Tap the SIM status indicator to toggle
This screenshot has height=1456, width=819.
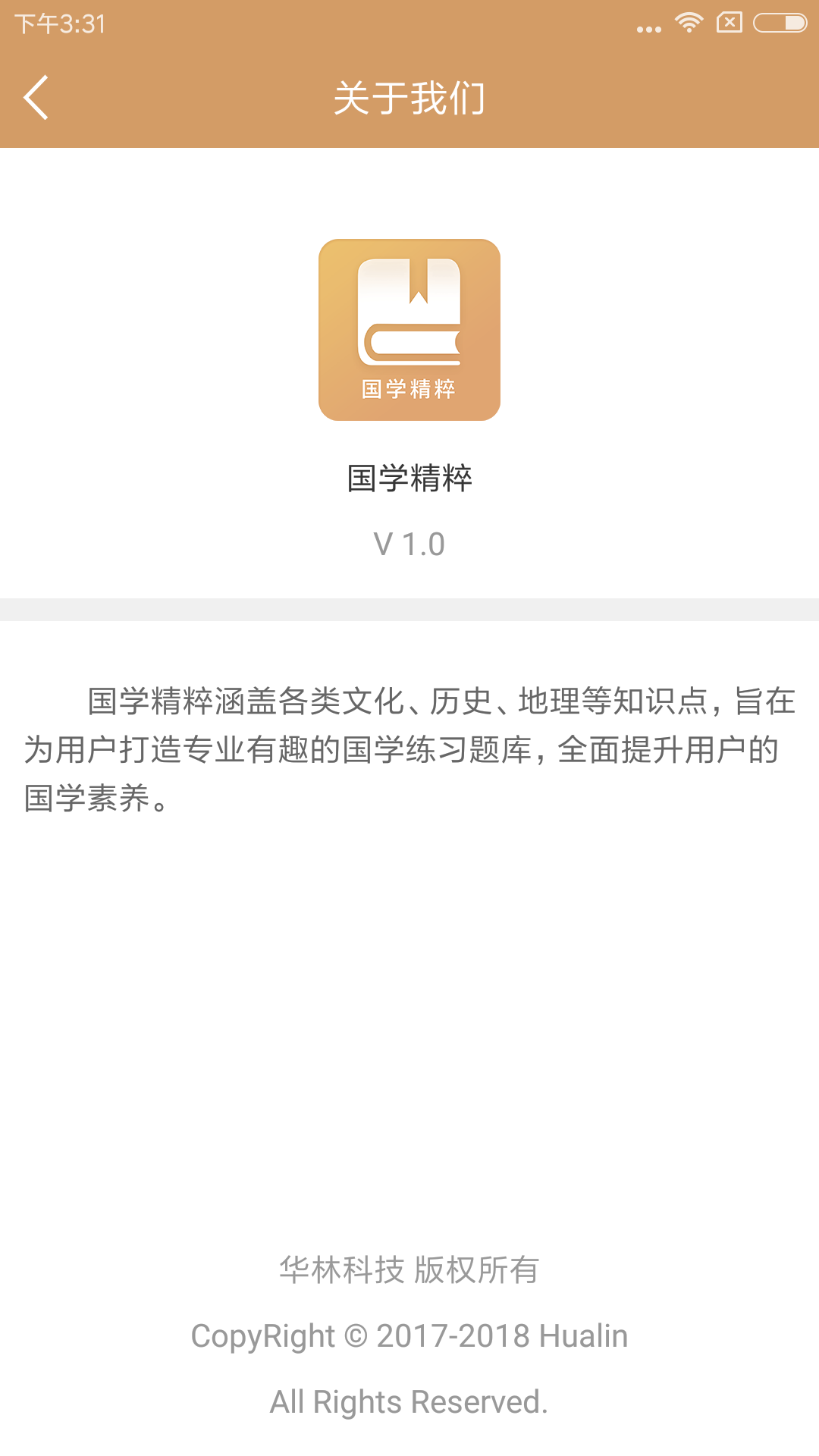tap(728, 23)
